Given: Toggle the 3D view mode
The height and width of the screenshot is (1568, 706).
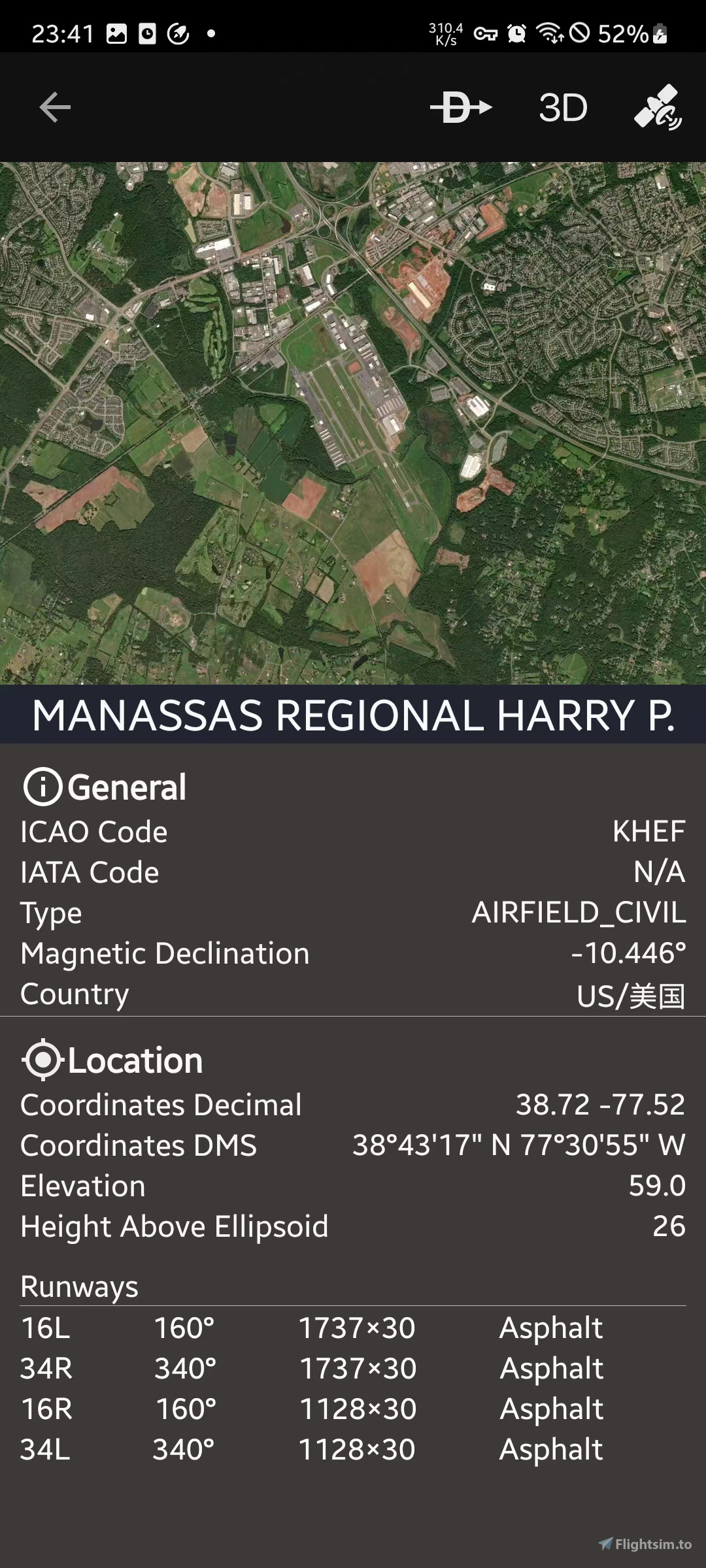Looking at the screenshot, I should [563, 106].
